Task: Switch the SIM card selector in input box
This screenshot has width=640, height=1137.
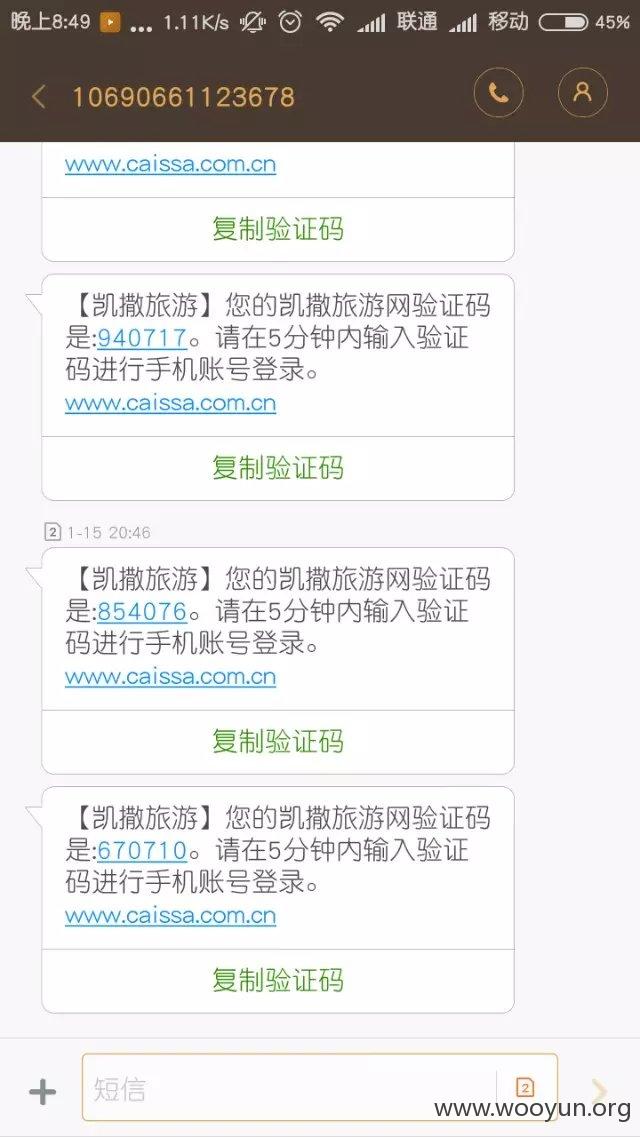Action: (x=525, y=1087)
